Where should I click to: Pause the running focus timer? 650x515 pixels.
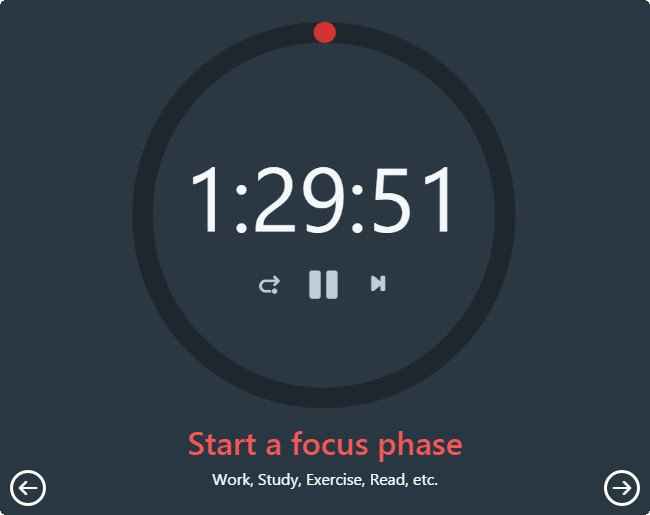click(323, 285)
